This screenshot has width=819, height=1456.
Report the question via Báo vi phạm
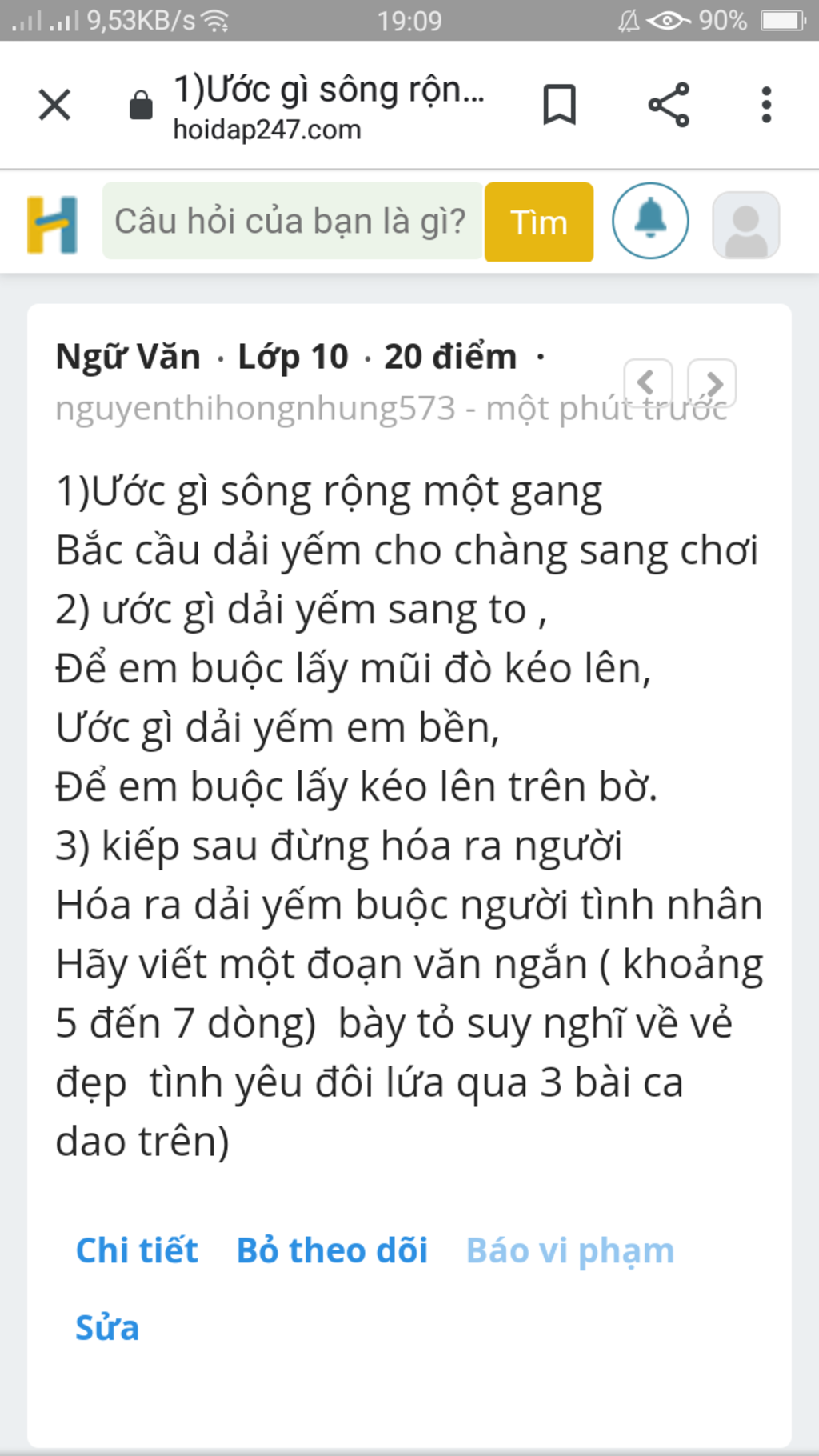pyautogui.click(x=570, y=1250)
